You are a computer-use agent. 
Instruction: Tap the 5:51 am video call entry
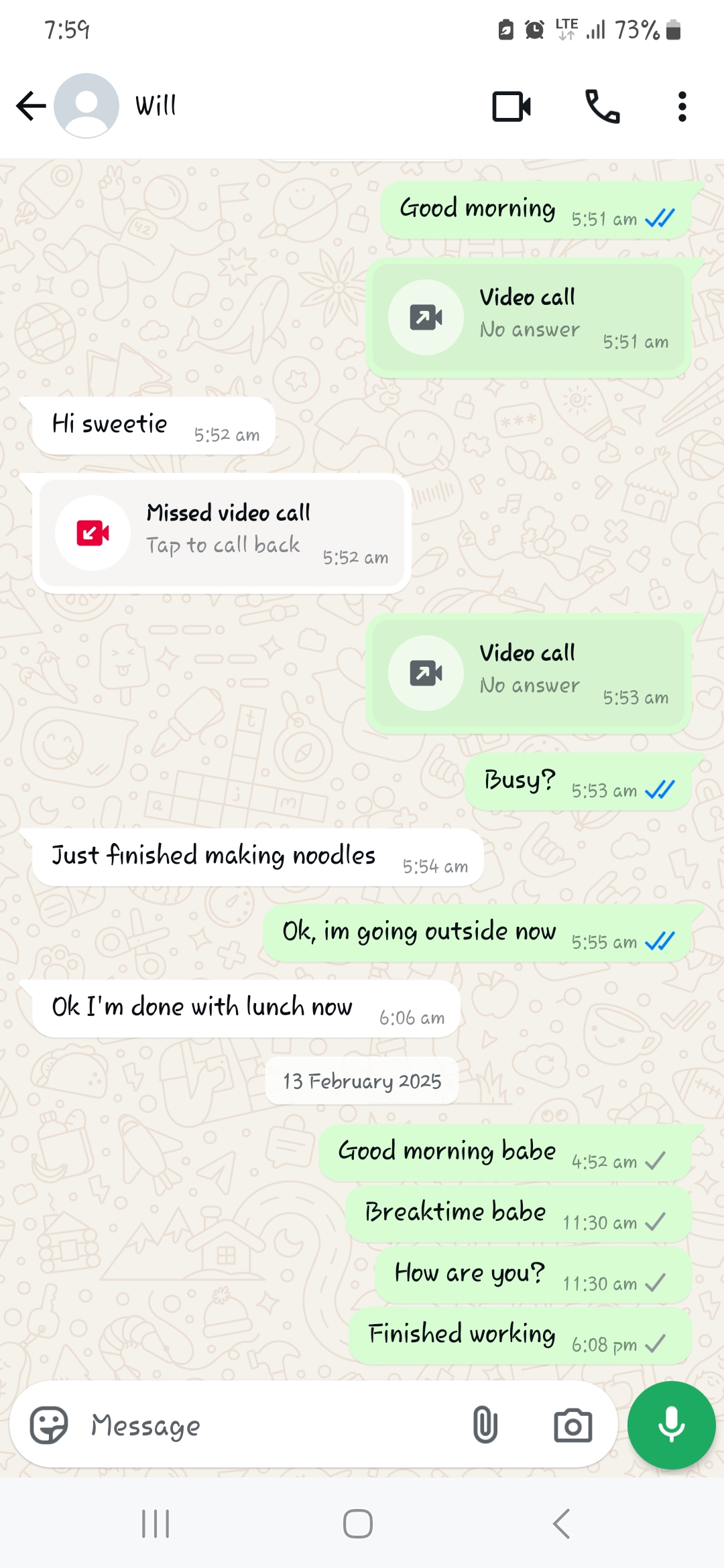[x=528, y=318]
